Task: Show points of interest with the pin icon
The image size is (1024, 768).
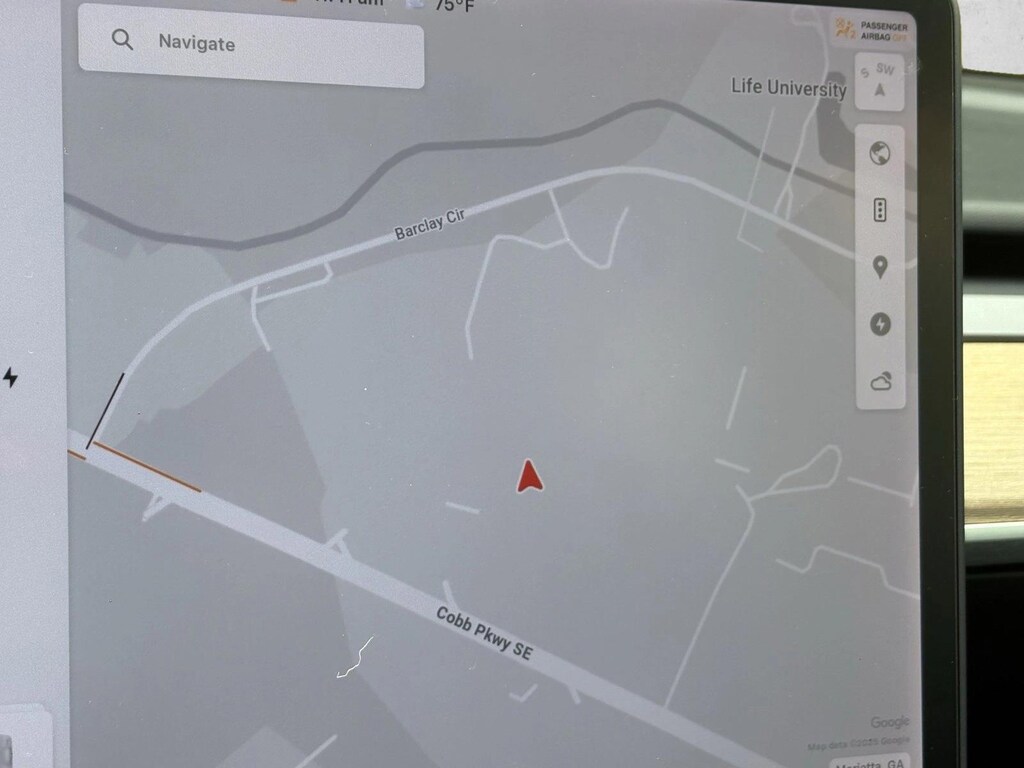Action: [881, 267]
